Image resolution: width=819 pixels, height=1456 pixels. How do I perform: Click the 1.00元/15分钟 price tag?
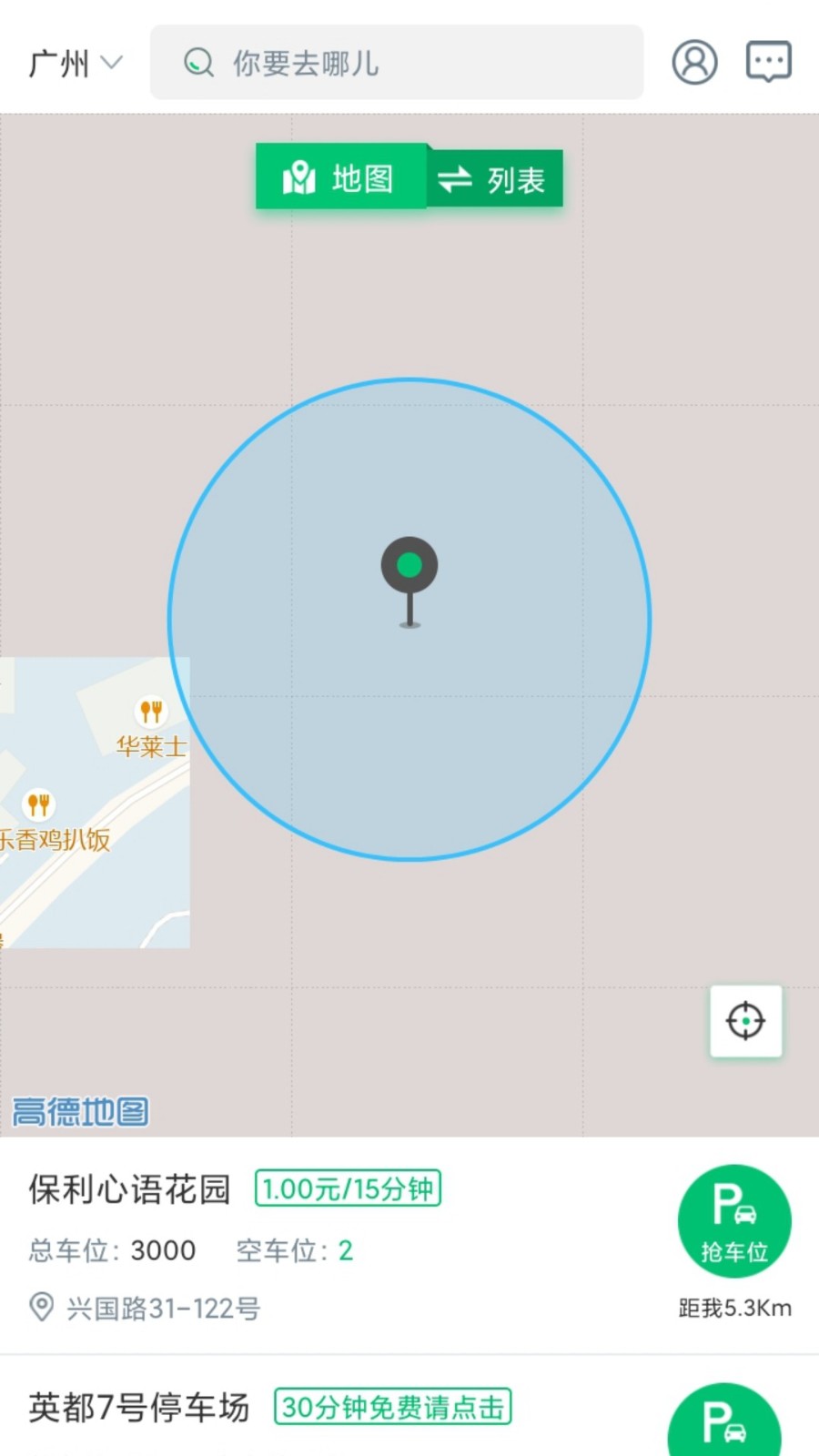pos(347,1188)
